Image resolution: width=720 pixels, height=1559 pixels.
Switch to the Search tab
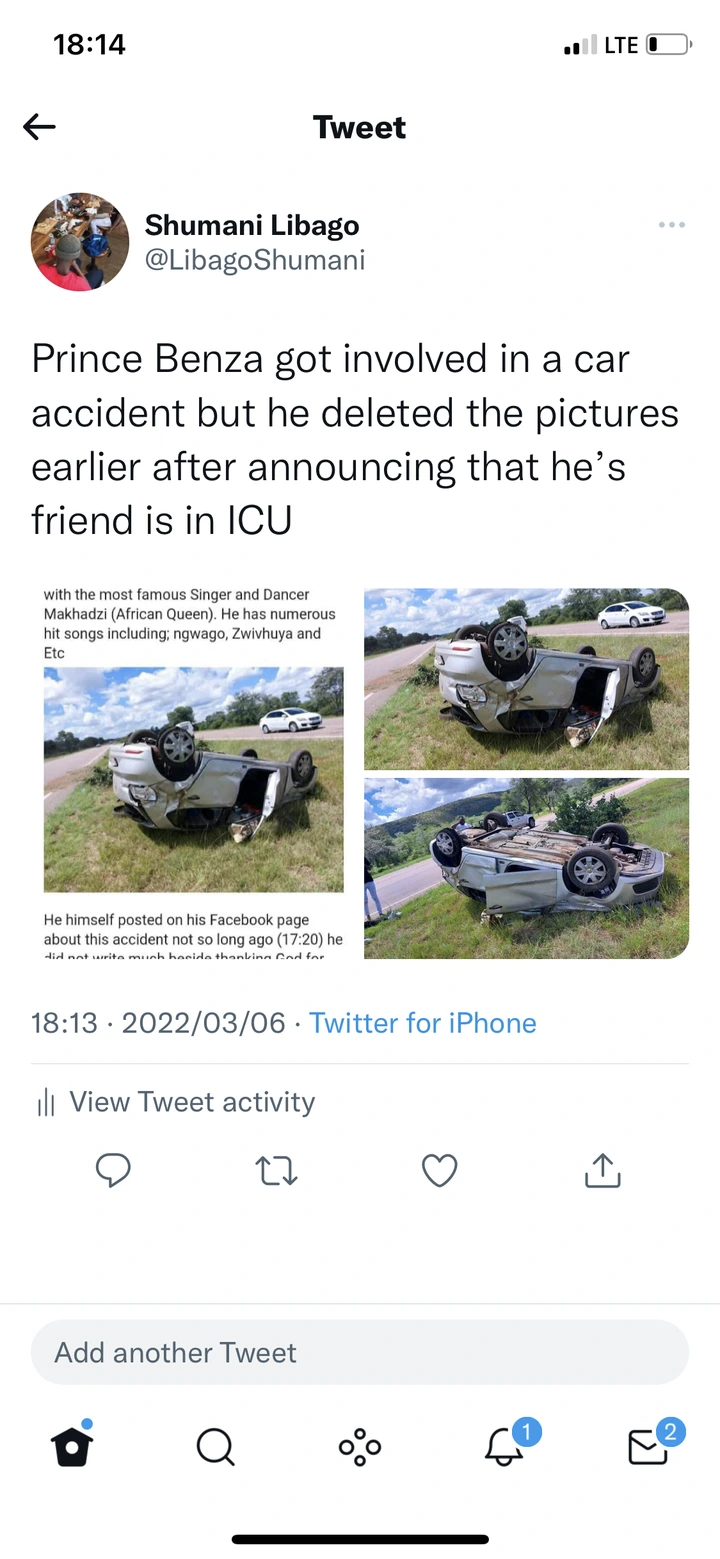[215, 1446]
